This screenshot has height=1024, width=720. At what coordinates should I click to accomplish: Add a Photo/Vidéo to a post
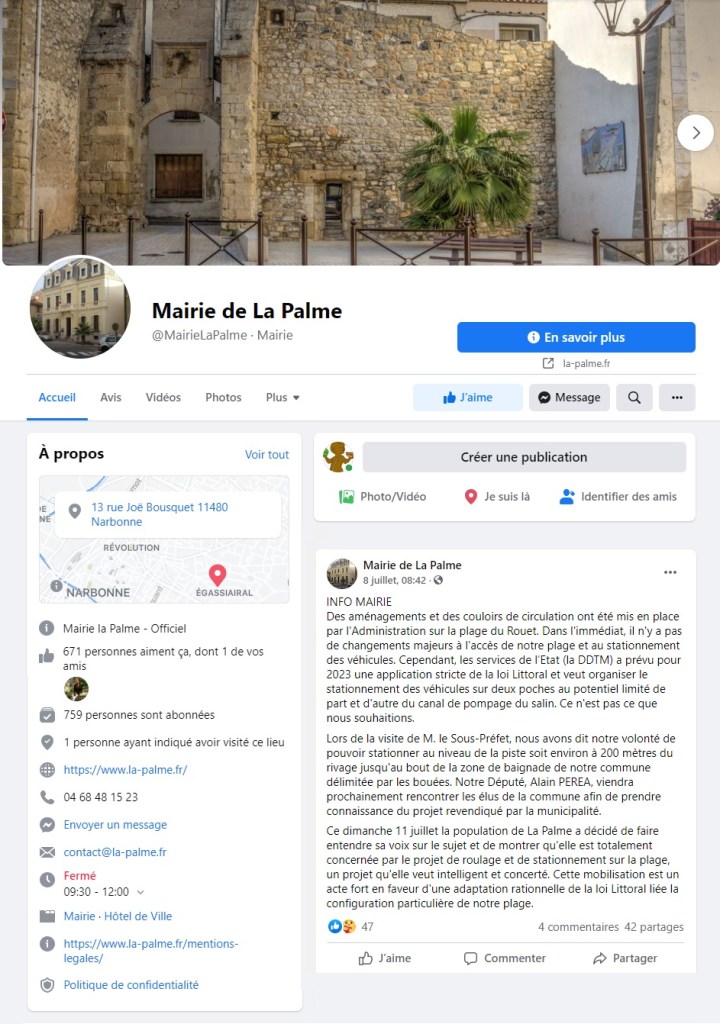383,496
